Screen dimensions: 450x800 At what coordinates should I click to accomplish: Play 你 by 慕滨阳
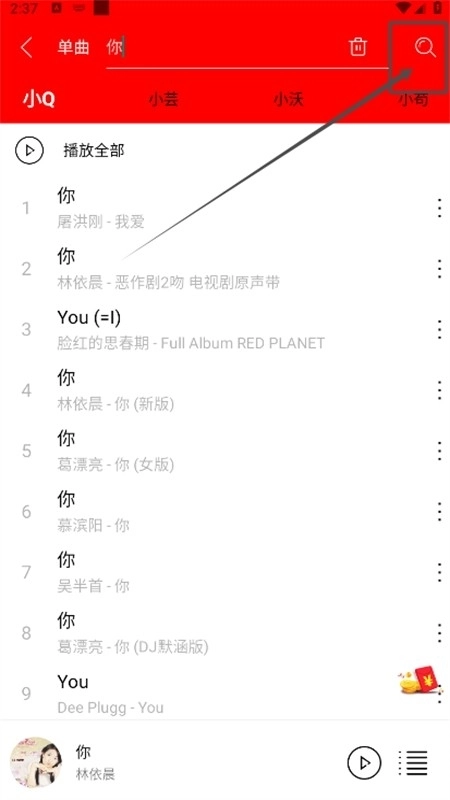[225, 512]
